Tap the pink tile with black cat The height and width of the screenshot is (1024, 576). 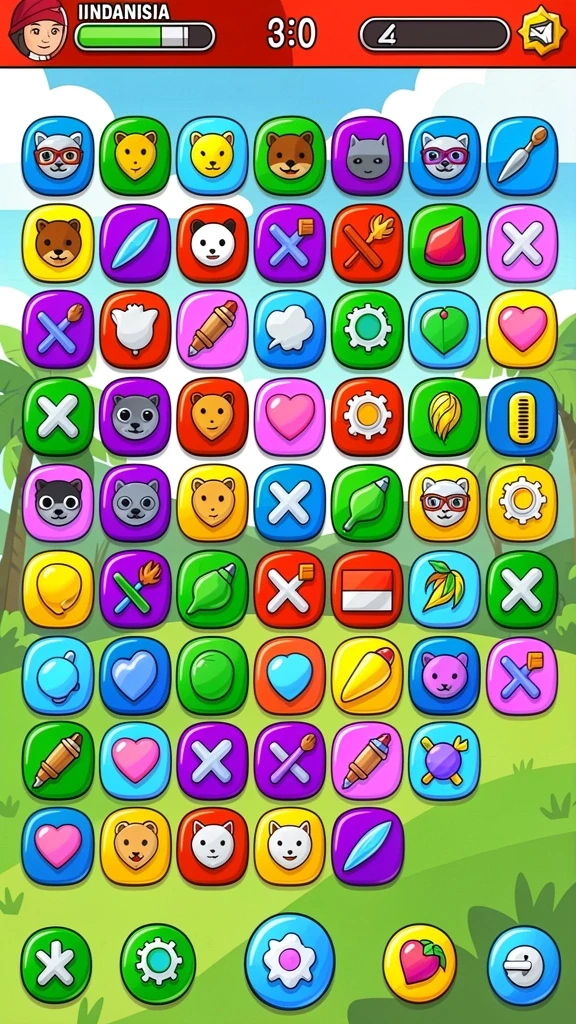(x=58, y=503)
